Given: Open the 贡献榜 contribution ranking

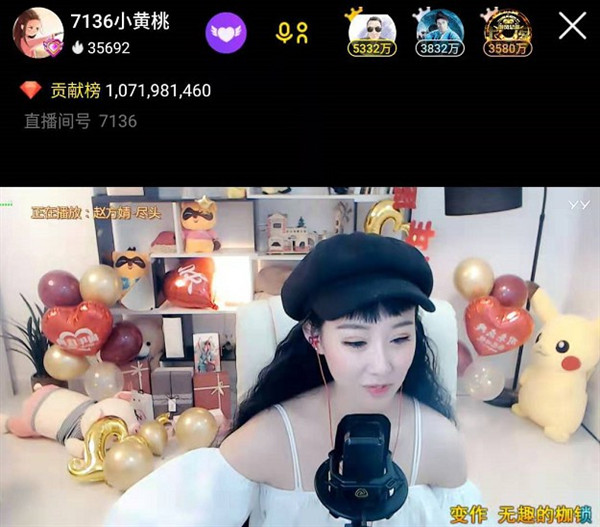Looking at the screenshot, I should pyautogui.click(x=115, y=90).
